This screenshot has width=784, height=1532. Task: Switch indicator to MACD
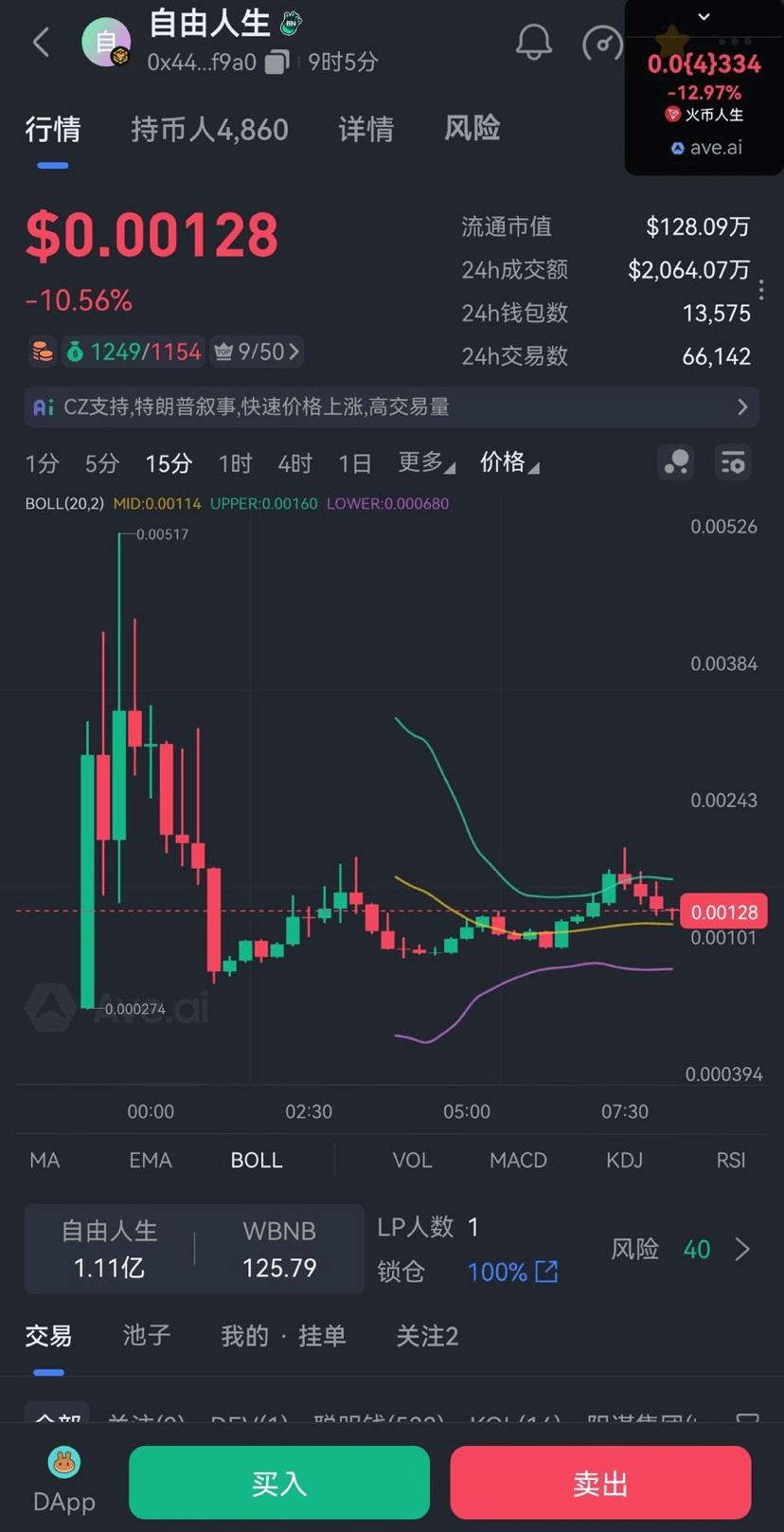(x=518, y=1160)
